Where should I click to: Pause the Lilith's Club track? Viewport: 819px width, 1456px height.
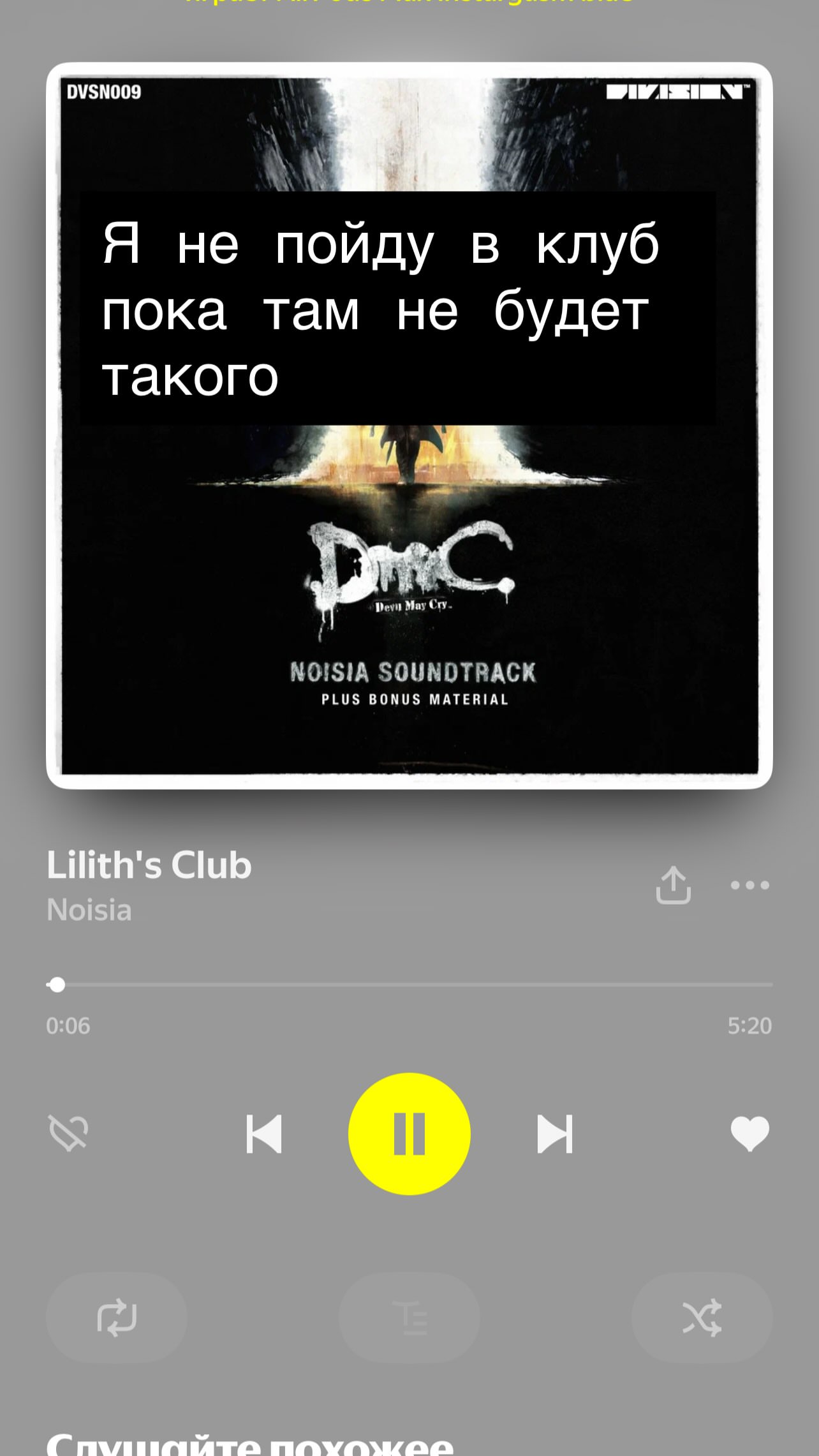coord(409,1133)
